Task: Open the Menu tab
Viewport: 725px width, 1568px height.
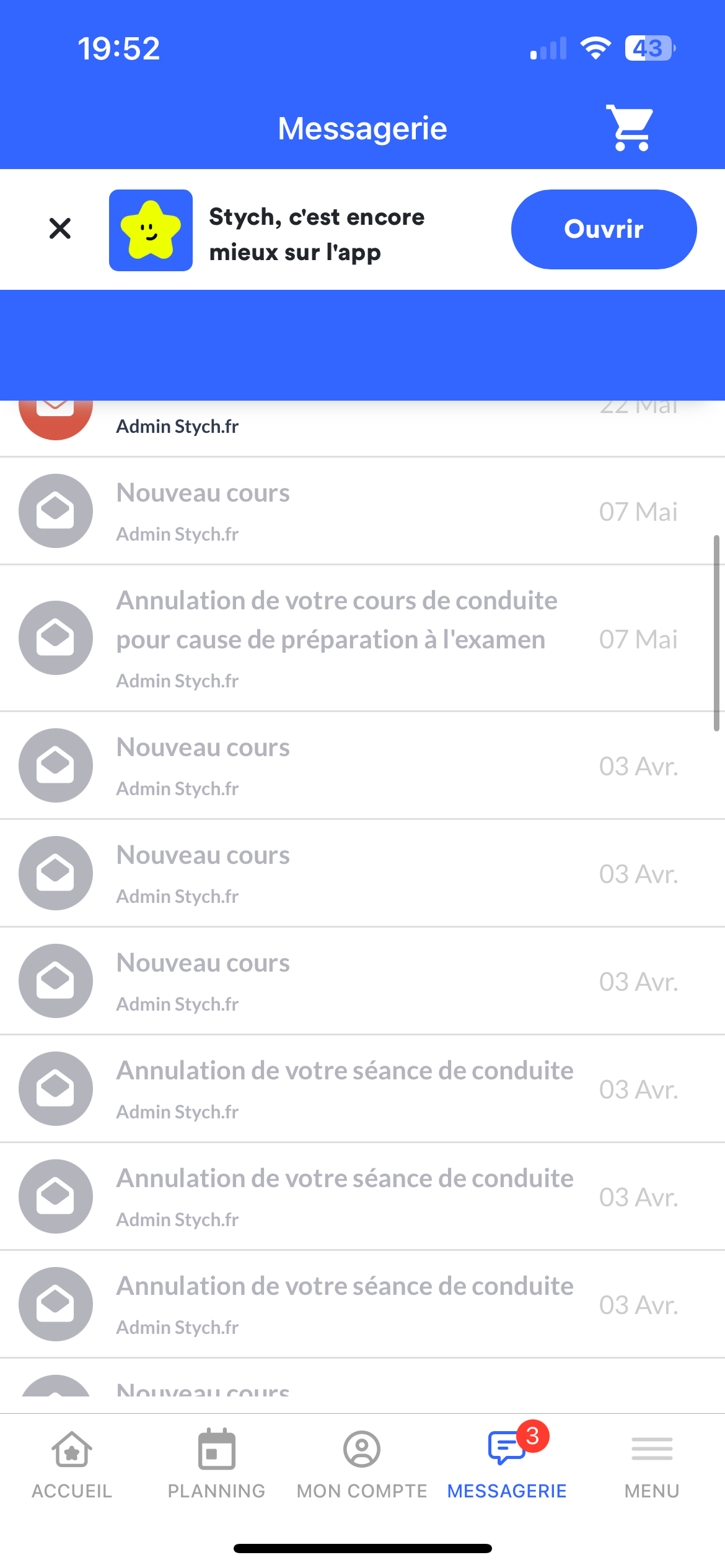Action: [652, 1464]
